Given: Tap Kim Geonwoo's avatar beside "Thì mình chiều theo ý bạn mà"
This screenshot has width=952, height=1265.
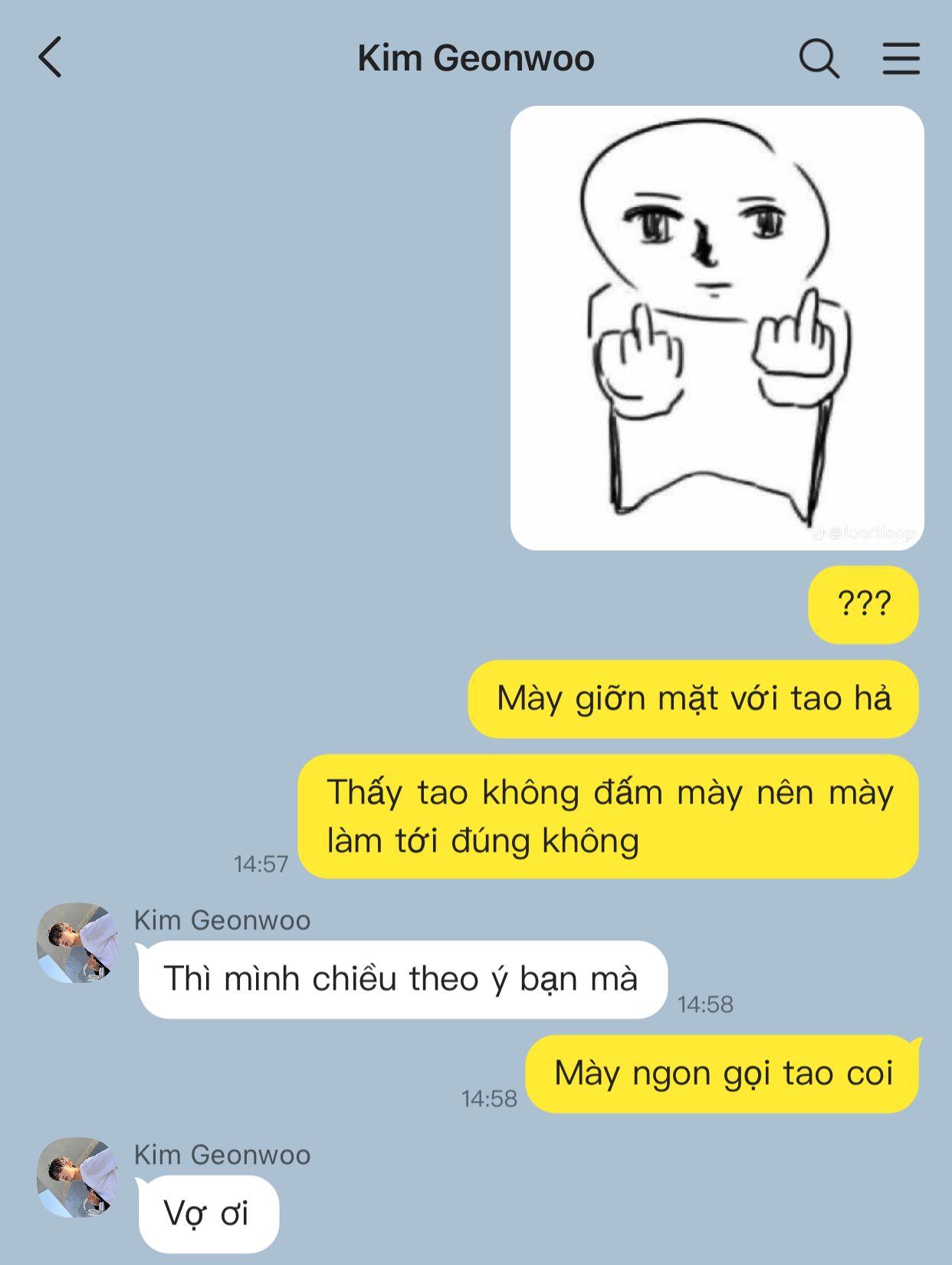Looking at the screenshot, I should 77,943.
